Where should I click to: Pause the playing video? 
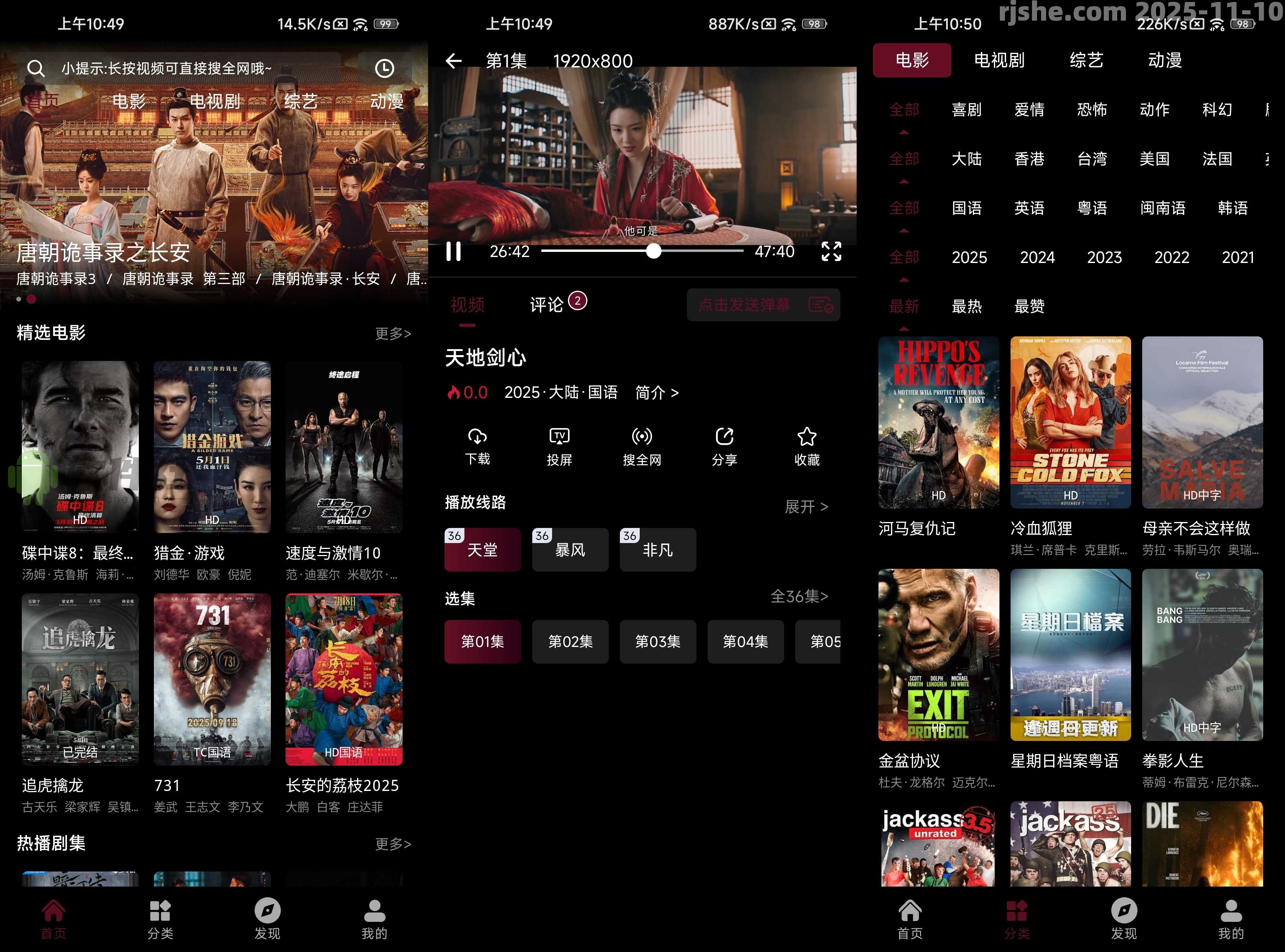(x=453, y=251)
